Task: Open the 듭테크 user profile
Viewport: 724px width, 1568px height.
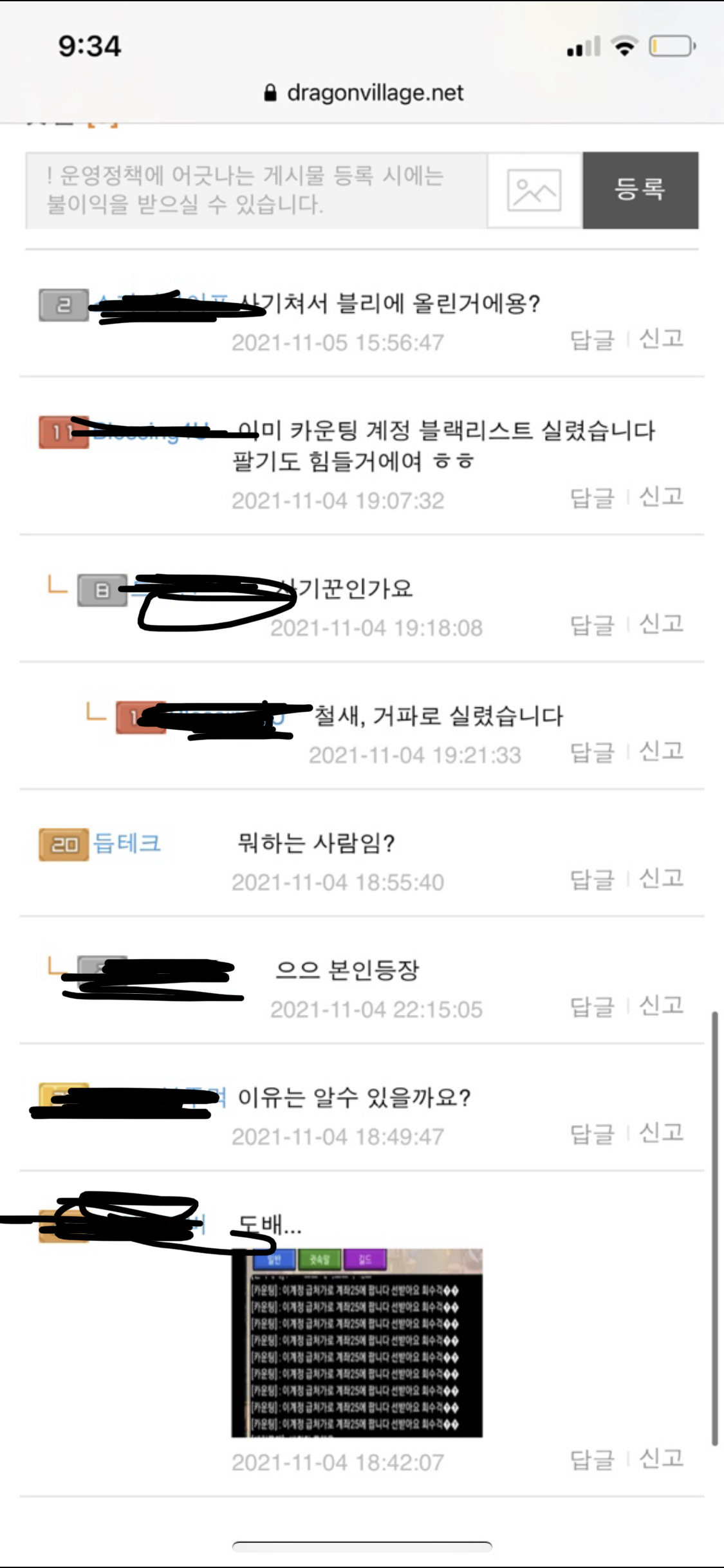Action: tap(127, 843)
